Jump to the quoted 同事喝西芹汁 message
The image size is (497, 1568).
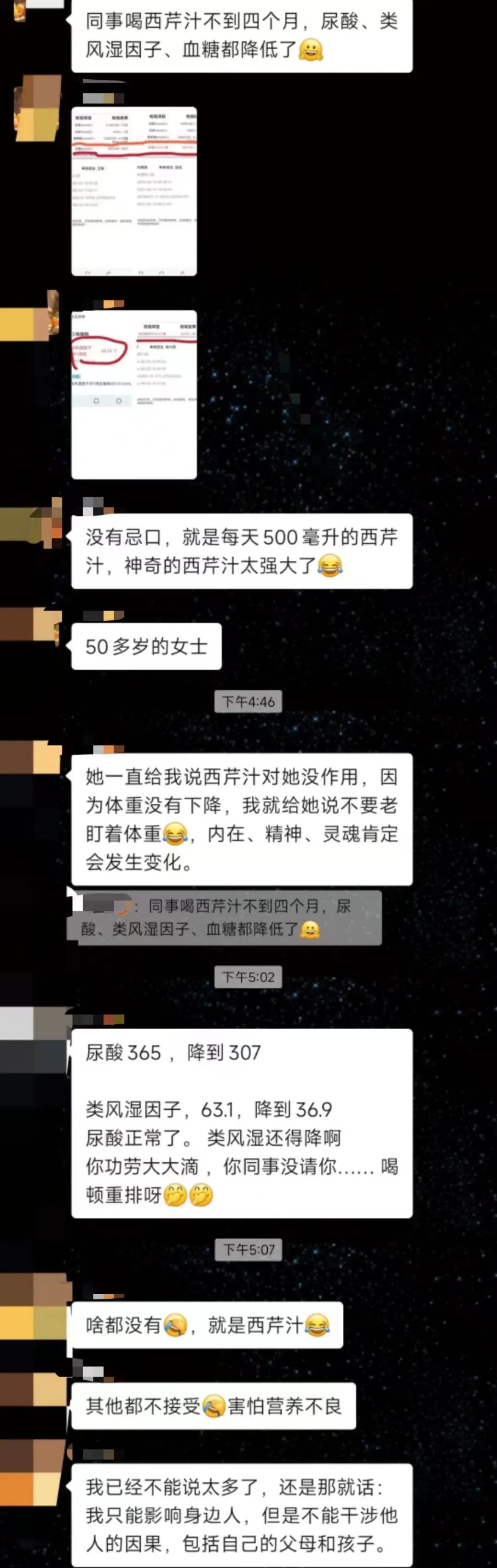(226, 917)
